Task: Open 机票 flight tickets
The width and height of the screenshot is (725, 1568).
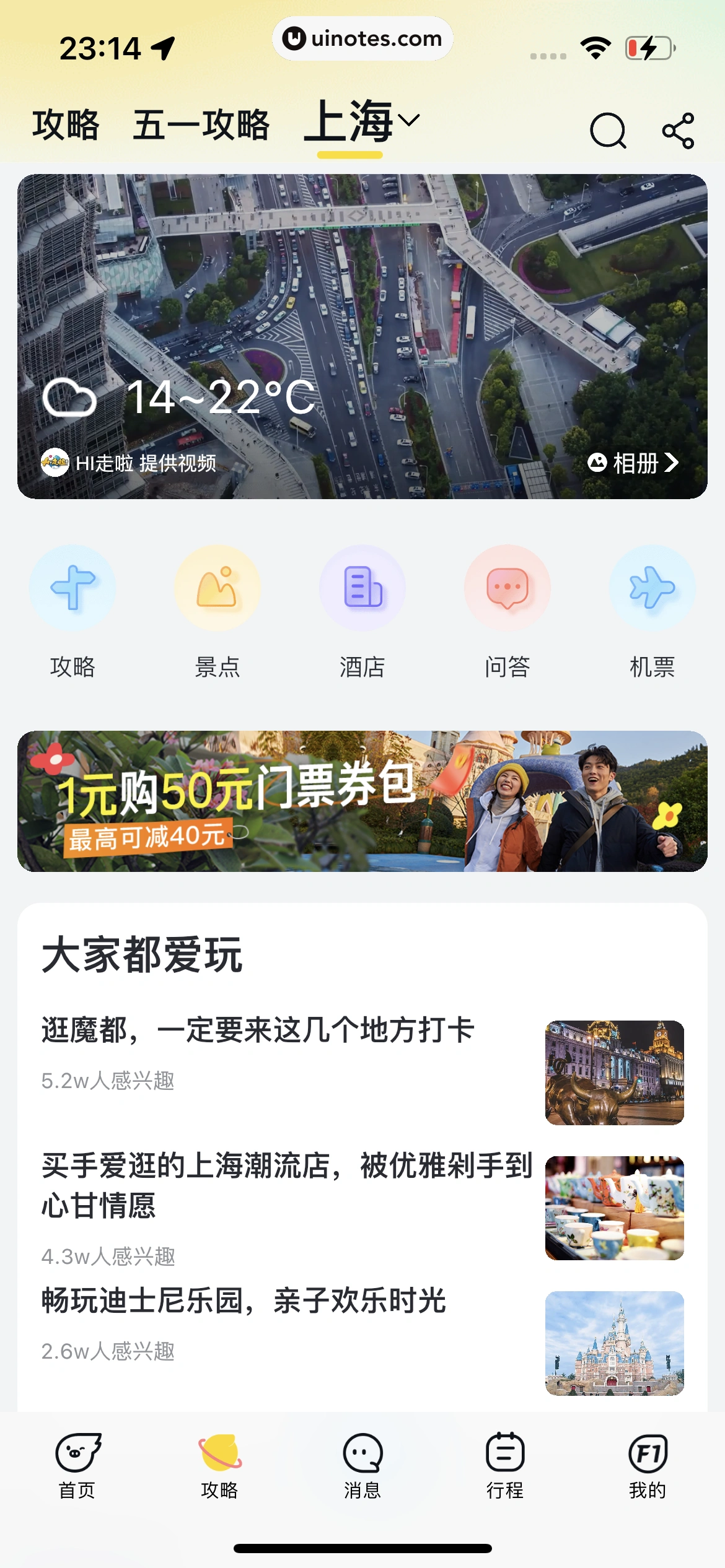Action: point(652,611)
